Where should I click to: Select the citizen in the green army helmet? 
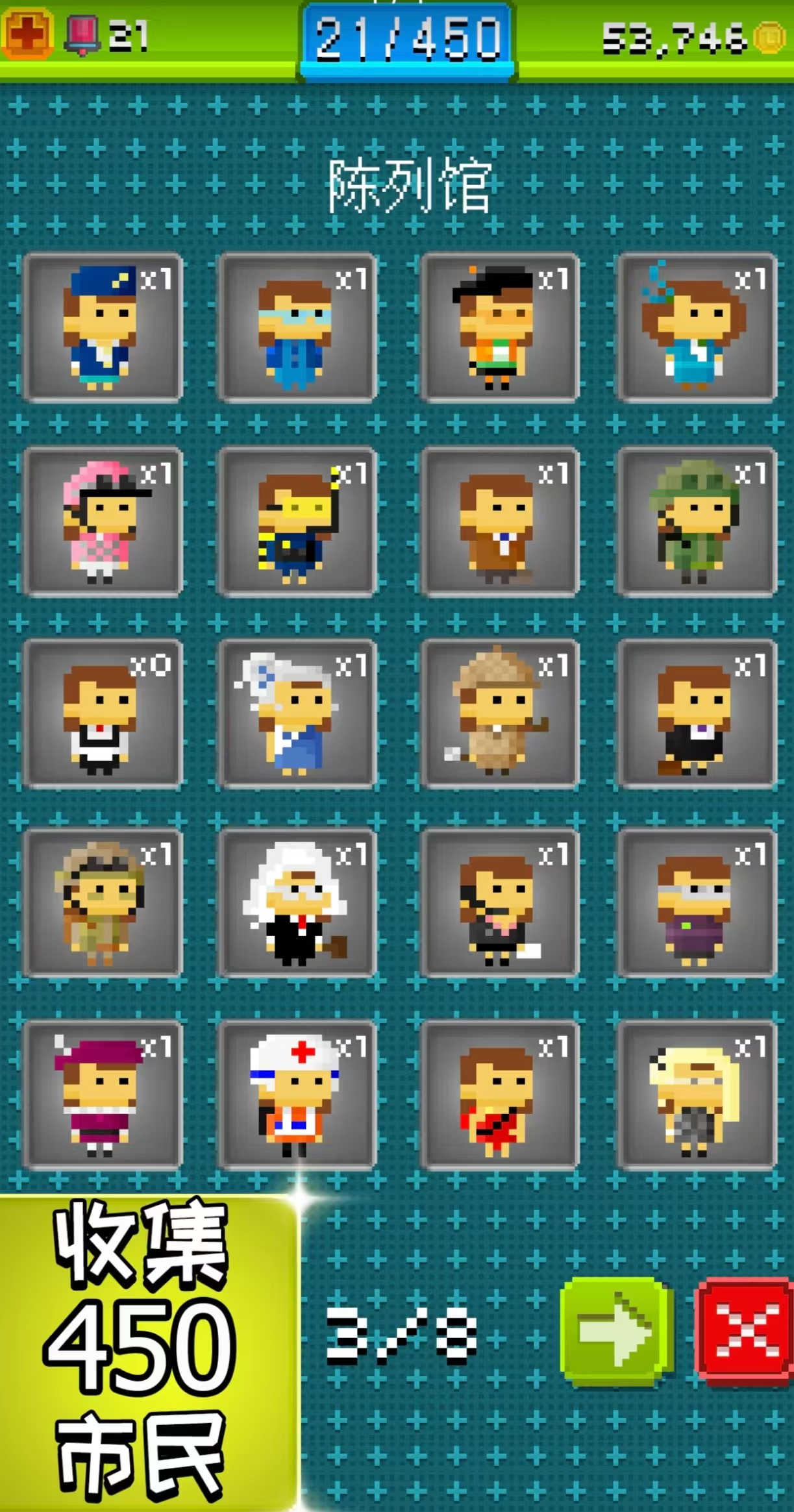(x=697, y=521)
